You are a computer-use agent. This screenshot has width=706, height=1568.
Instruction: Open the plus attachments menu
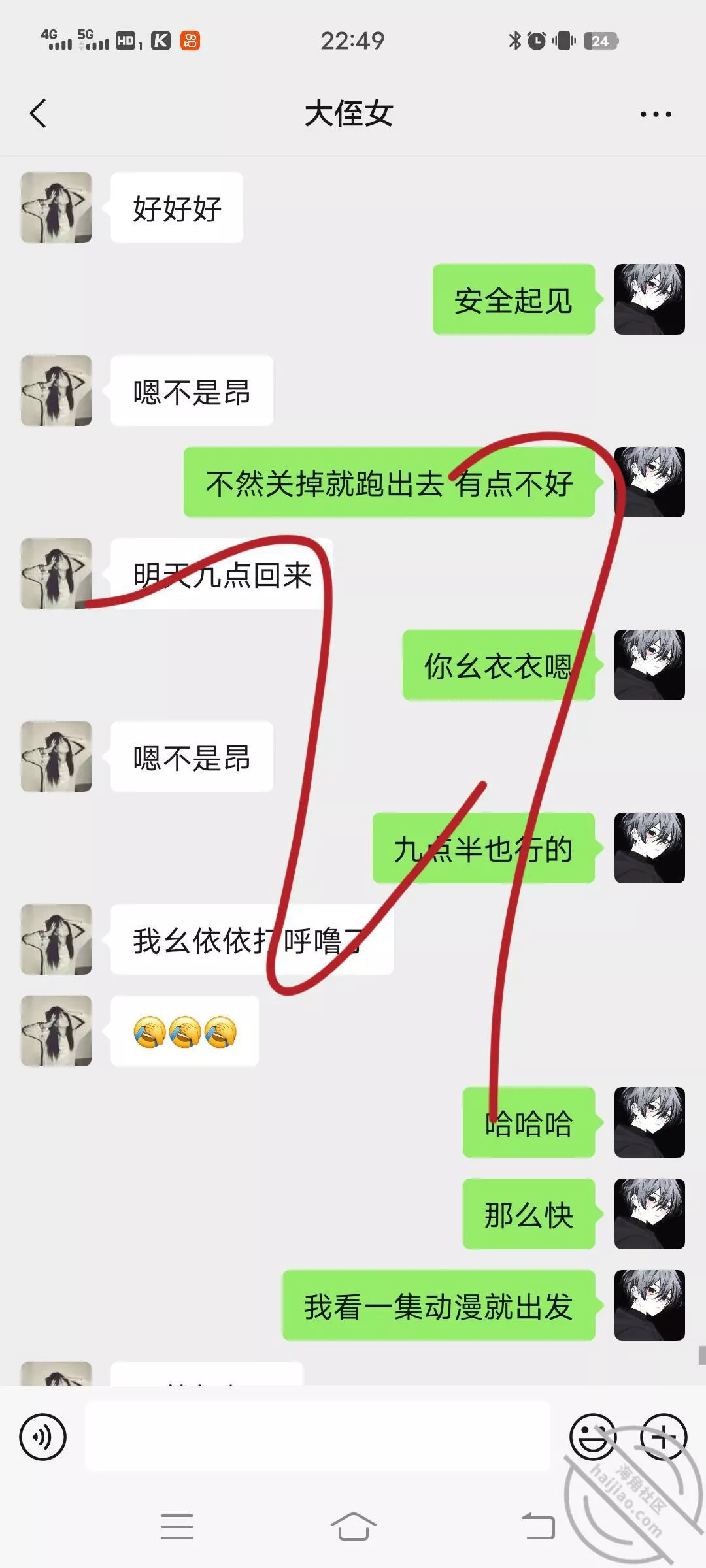(663, 1437)
